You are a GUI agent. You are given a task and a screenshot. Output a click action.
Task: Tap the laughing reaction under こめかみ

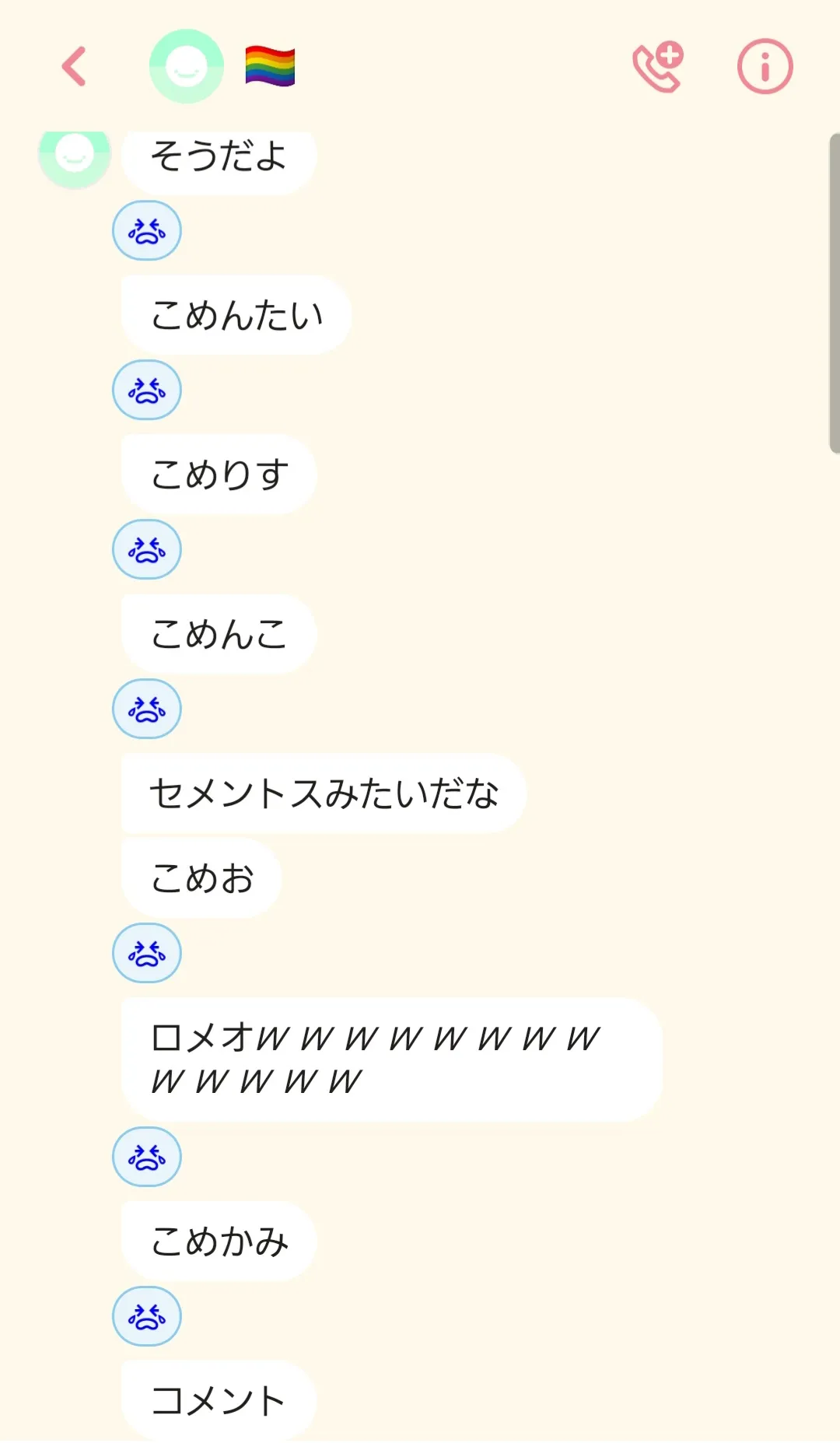pos(147,1317)
